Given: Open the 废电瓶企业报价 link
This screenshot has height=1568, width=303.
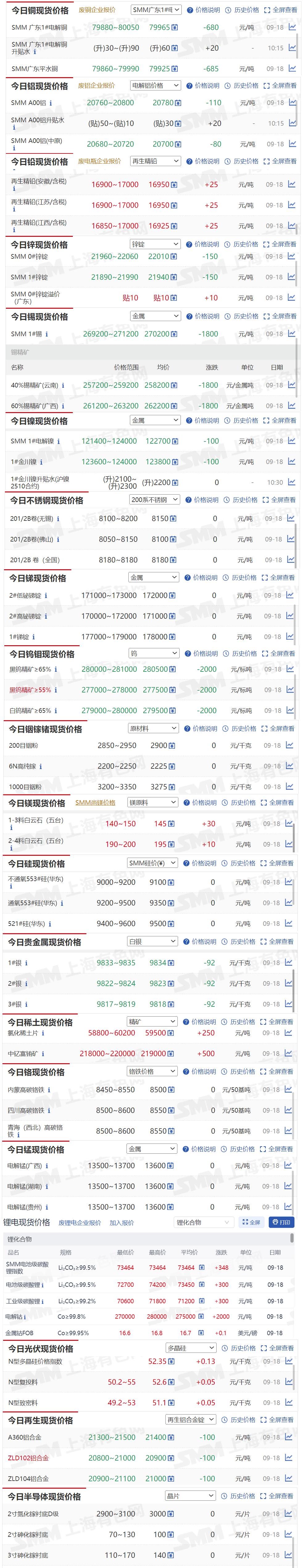Looking at the screenshot, I should tap(99, 161).
